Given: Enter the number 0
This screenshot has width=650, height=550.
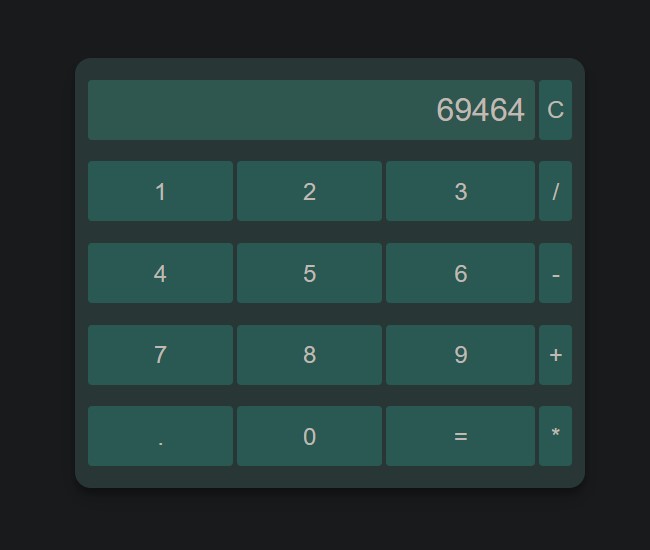Looking at the screenshot, I should point(309,436).
